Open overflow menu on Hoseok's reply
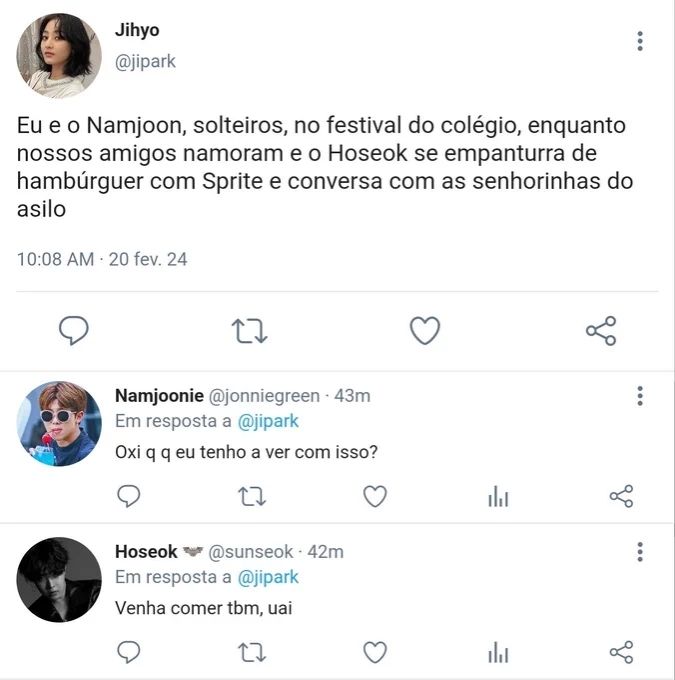 click(x=640, y=553)
